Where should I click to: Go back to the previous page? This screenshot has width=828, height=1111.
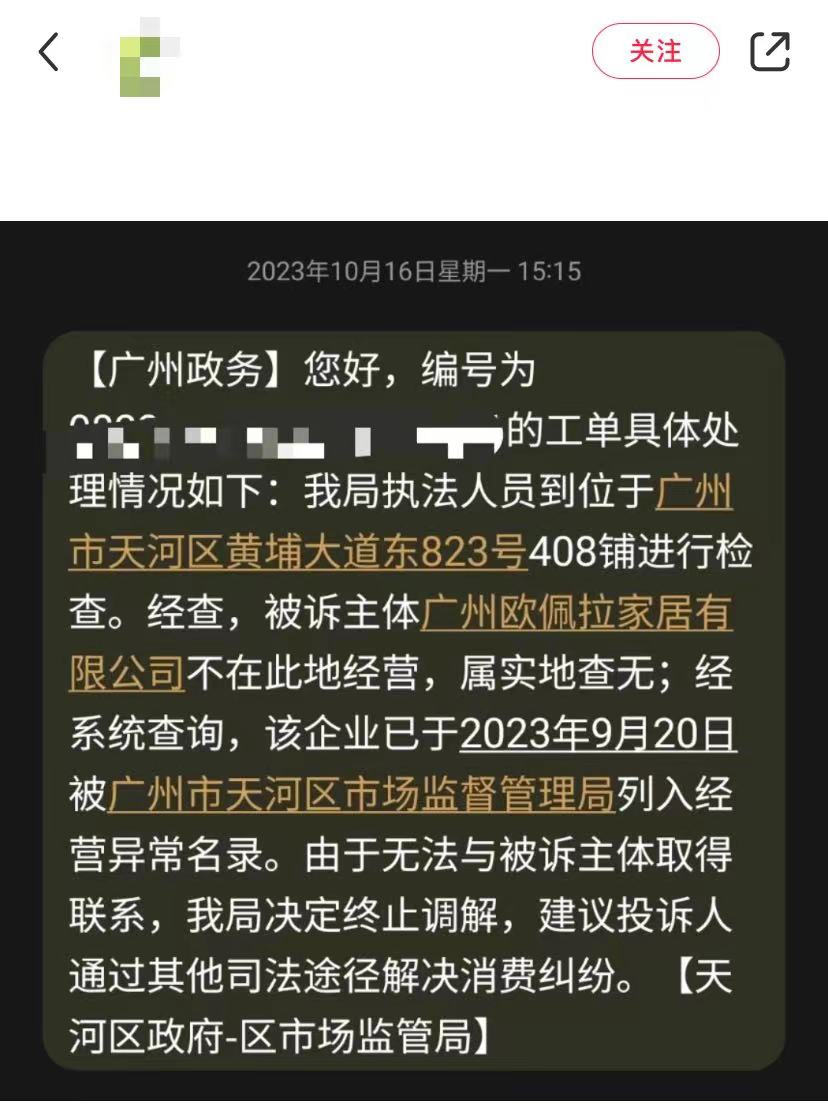click(48, 52)
